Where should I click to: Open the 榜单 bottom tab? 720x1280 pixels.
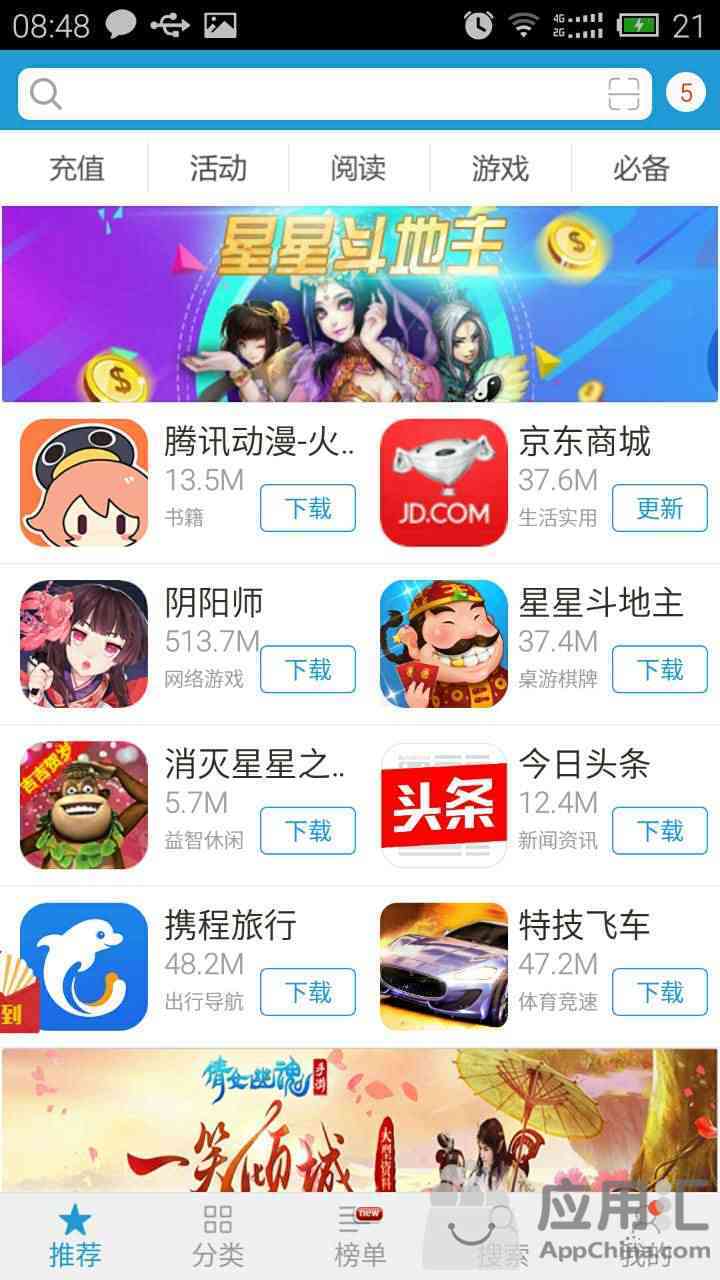pos(359,1236)
